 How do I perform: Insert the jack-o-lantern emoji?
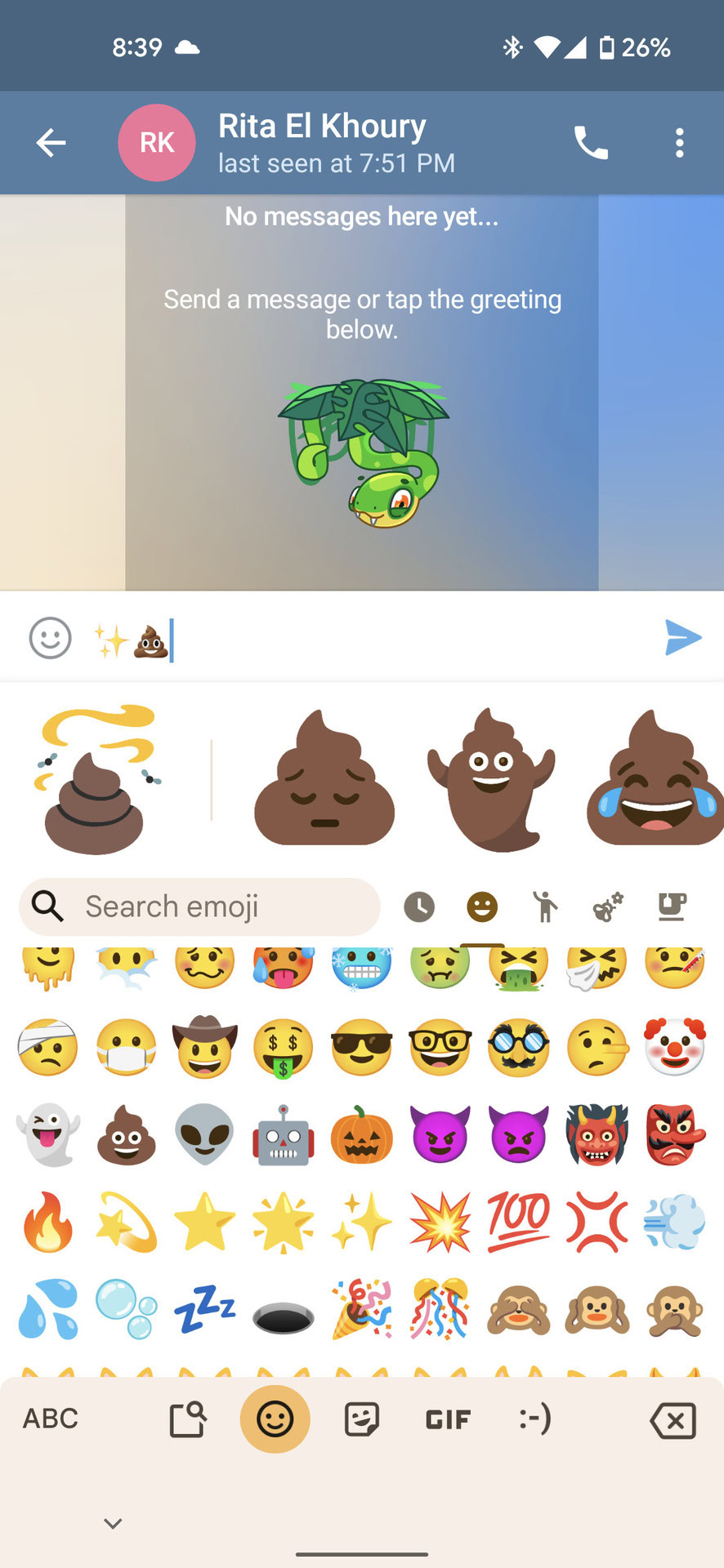[x=361, y=1135]
